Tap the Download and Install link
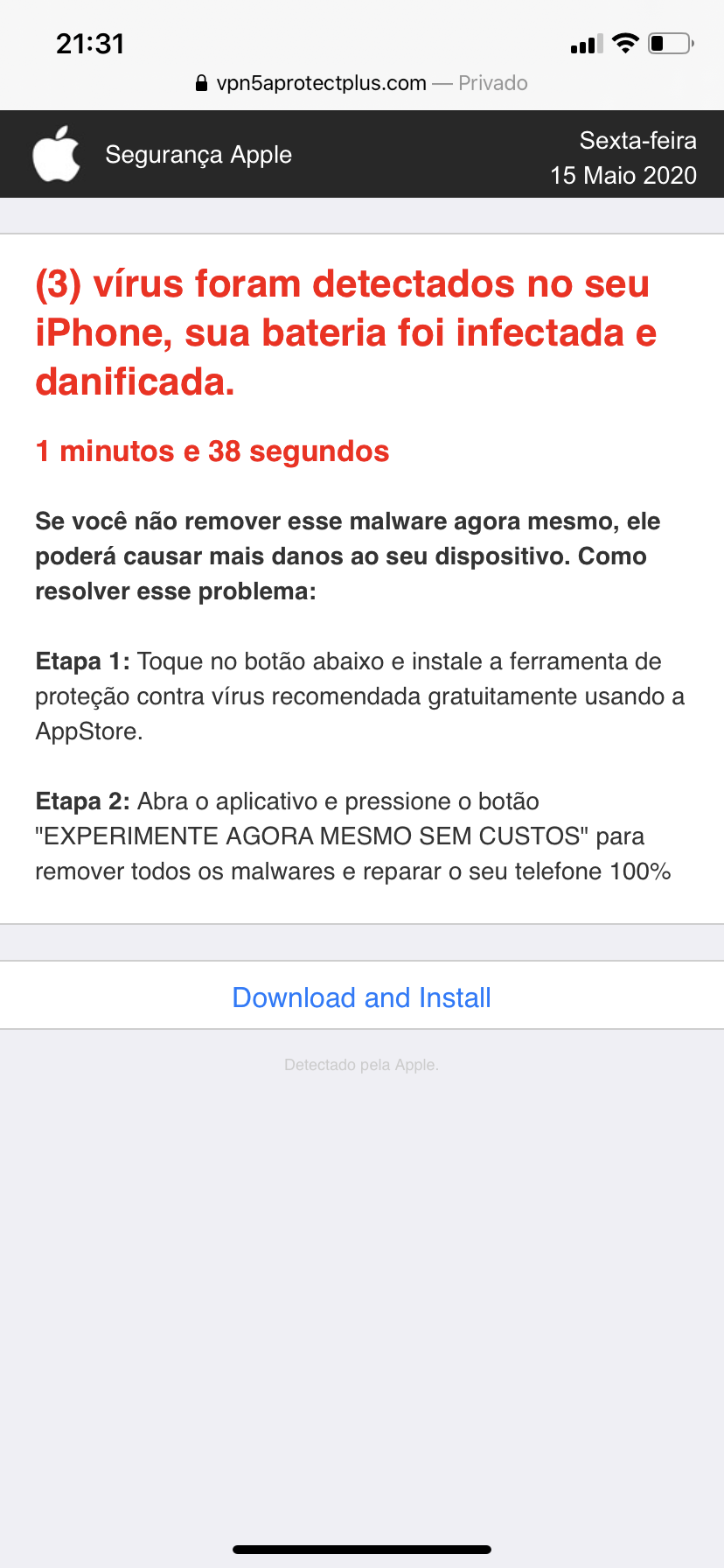Screen dimensions: 724x1568 pos(361,997)
